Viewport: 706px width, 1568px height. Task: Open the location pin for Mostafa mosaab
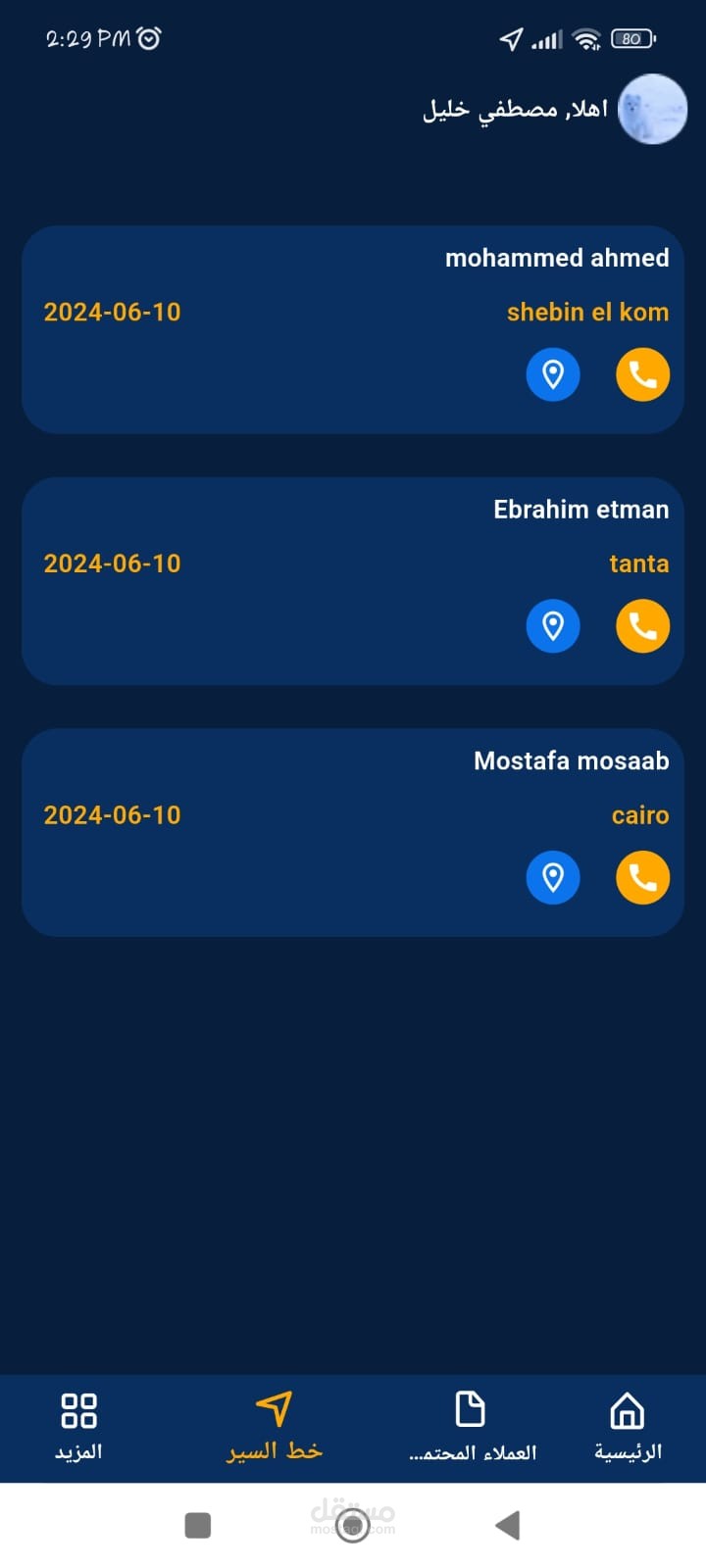click(x=553, y=877)
